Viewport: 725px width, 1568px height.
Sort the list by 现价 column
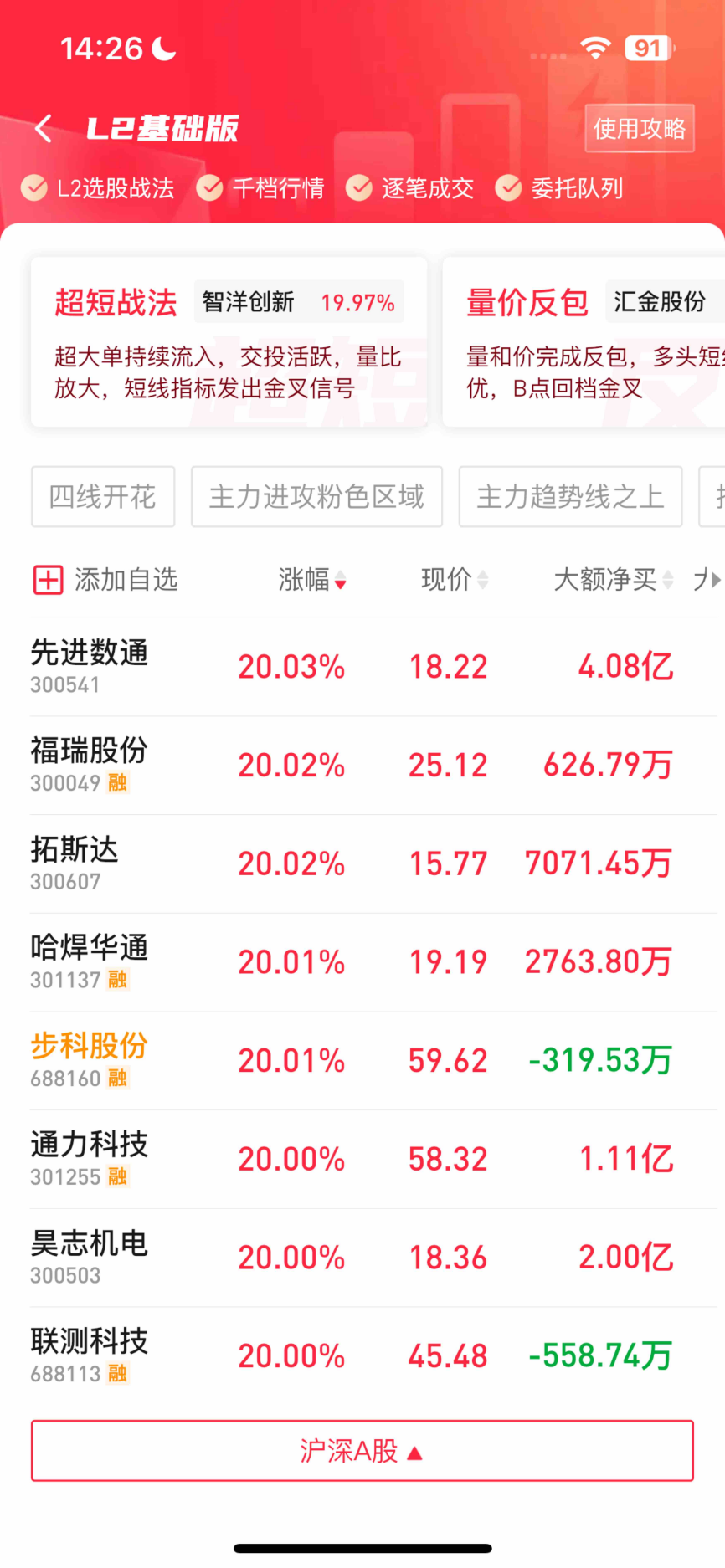click(455, 579)
